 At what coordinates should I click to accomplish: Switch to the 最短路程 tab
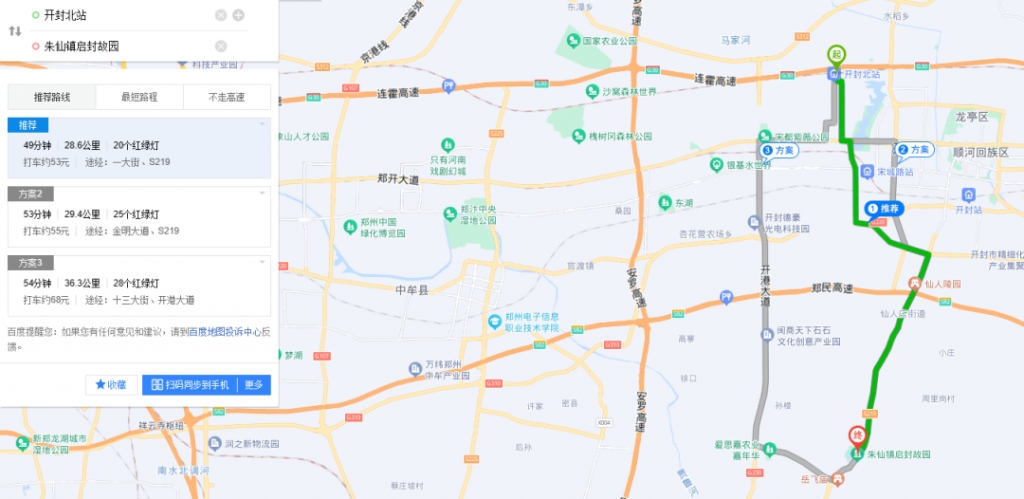coord(140,97)
